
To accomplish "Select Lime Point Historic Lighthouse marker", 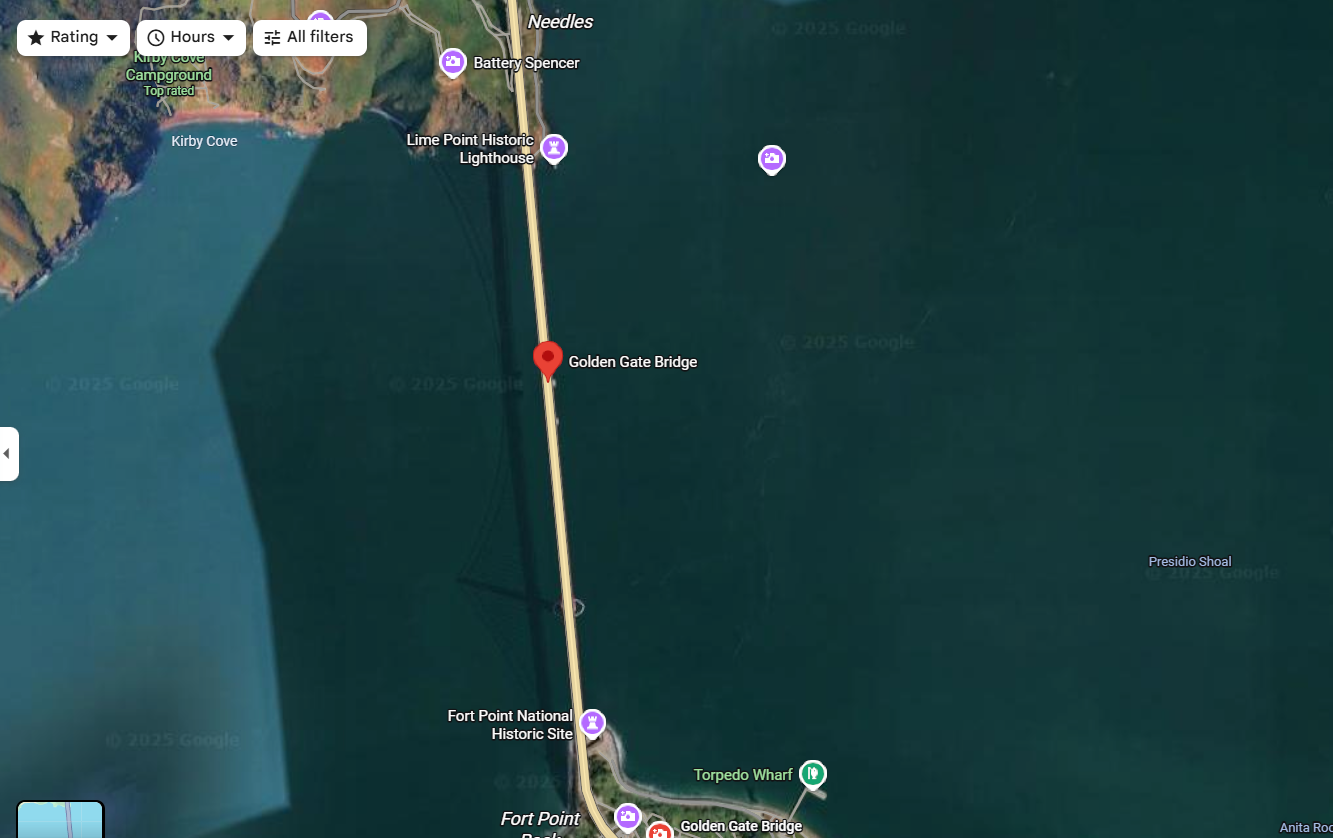I will pos(553,149).
